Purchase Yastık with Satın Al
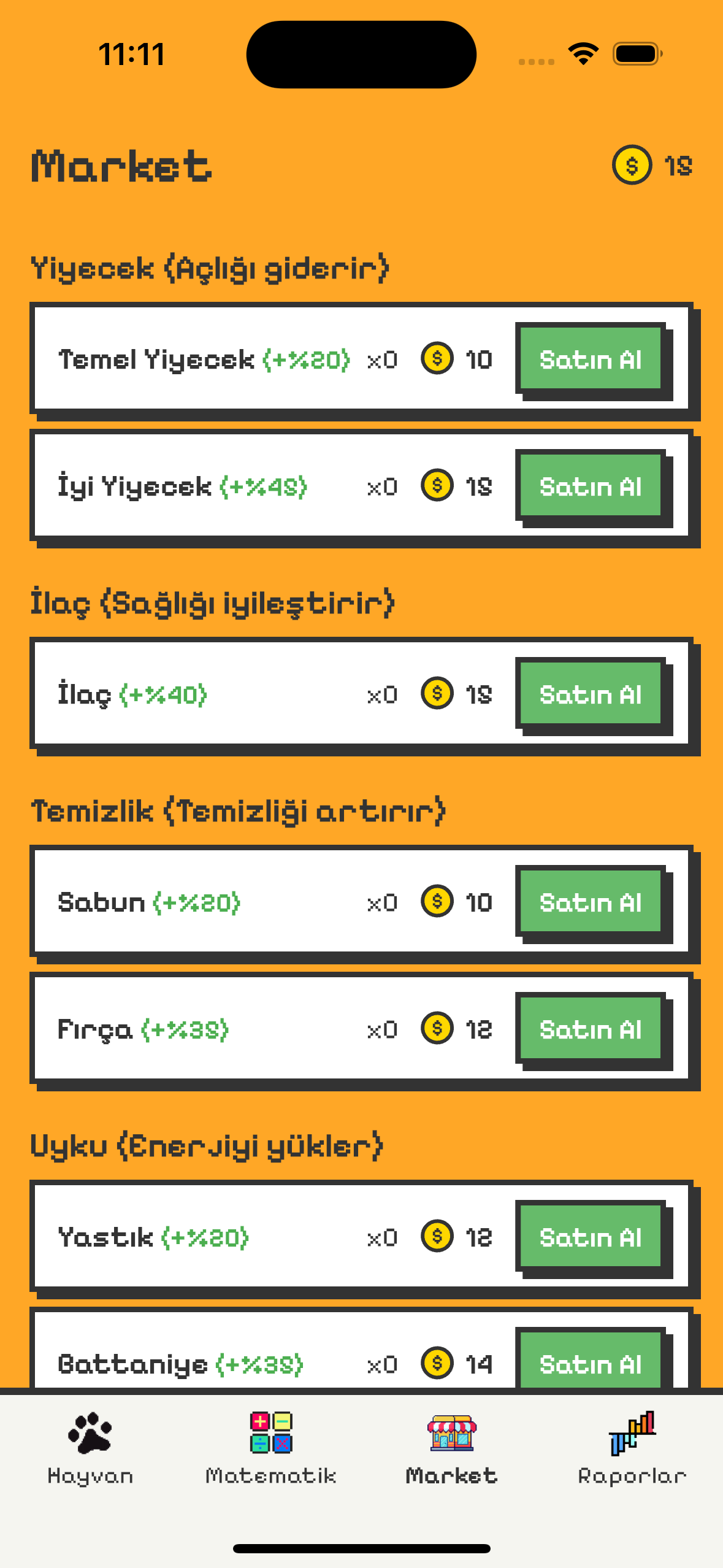This screenshot has height=1568, width=723. (591, 1237)
